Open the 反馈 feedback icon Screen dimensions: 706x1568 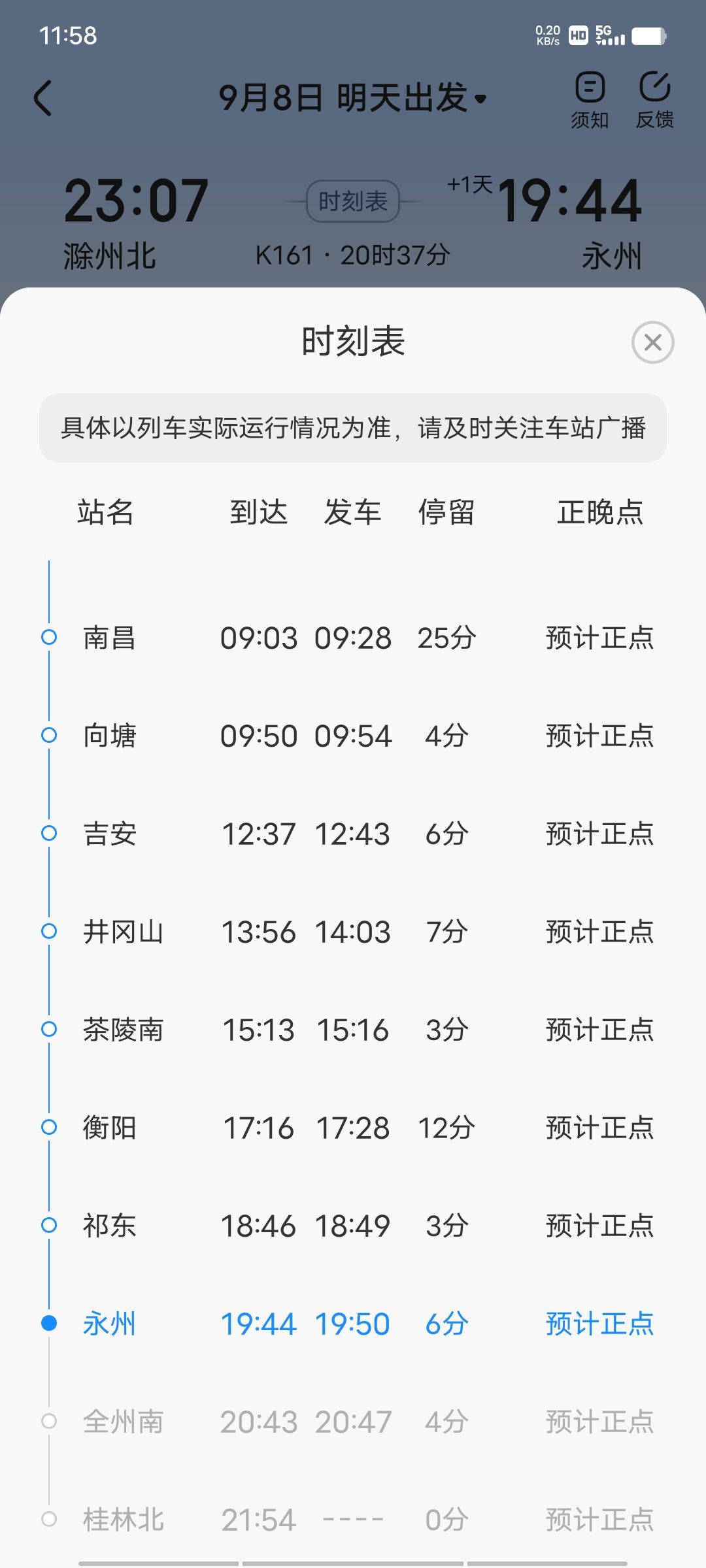(654, 100)
